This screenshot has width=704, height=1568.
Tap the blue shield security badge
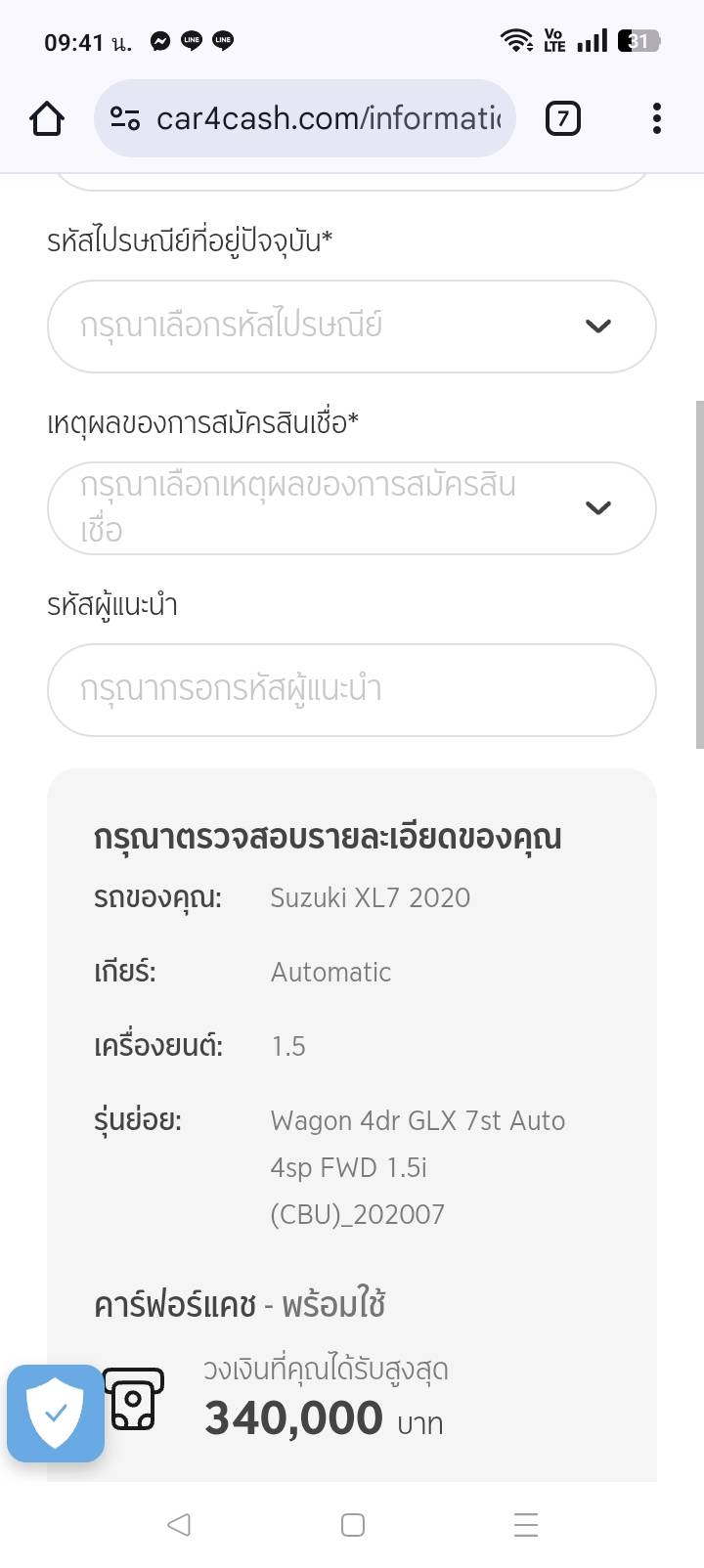point(56,1413)
